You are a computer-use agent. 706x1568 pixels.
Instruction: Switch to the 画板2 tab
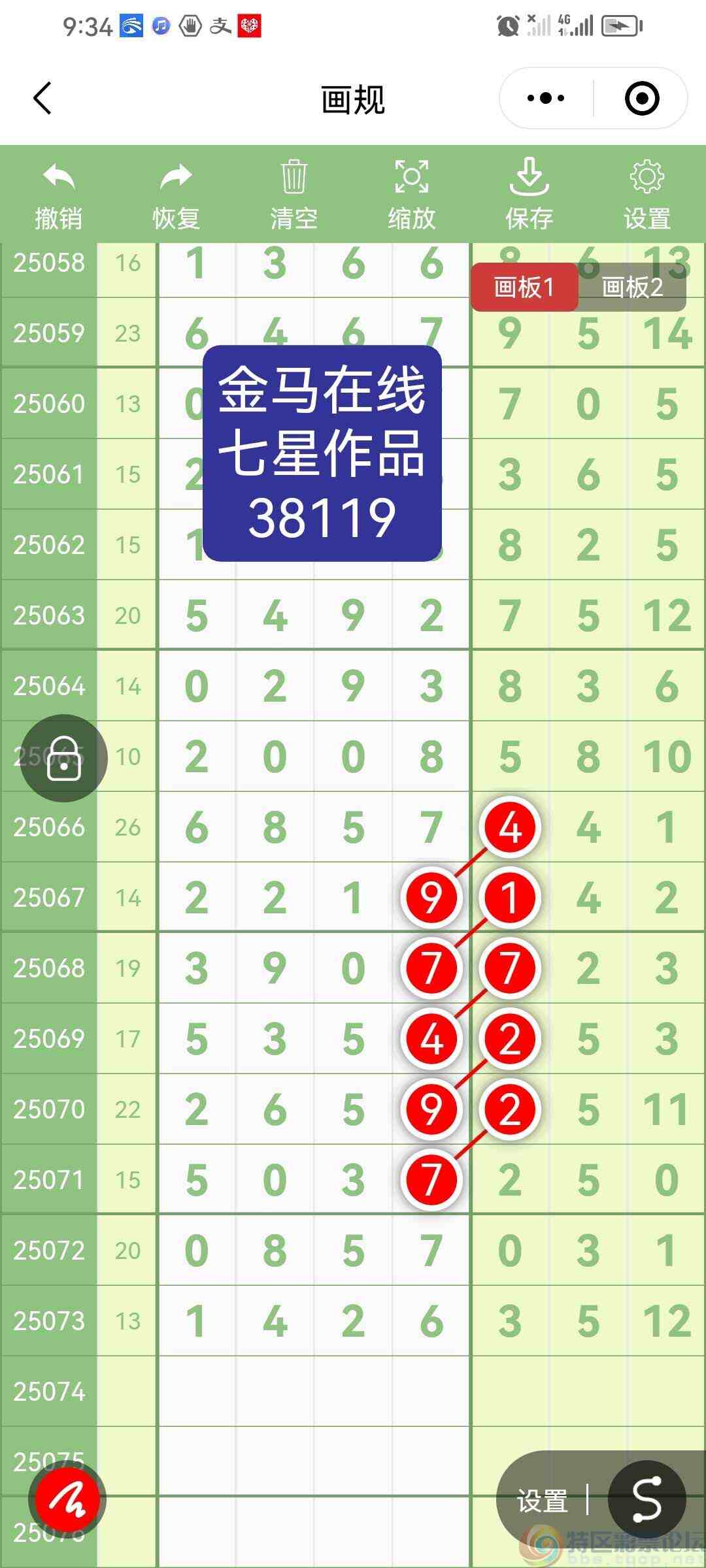click(x=631, y=288)
